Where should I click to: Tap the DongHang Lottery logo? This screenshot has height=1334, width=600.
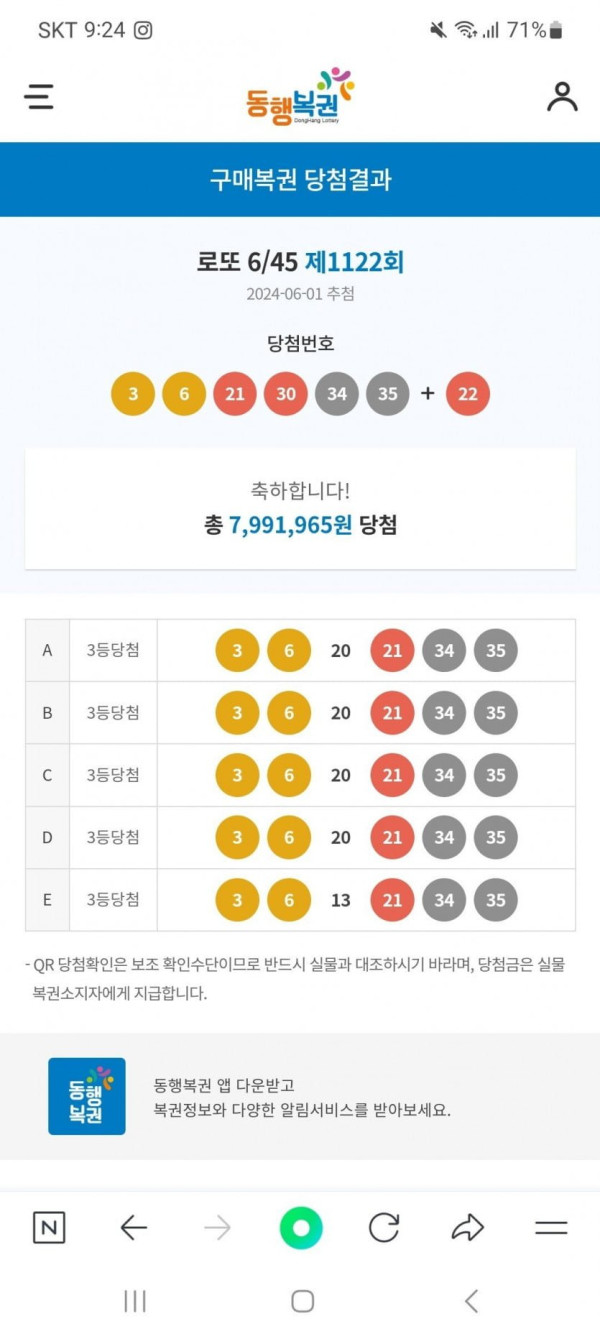(299, 96)
